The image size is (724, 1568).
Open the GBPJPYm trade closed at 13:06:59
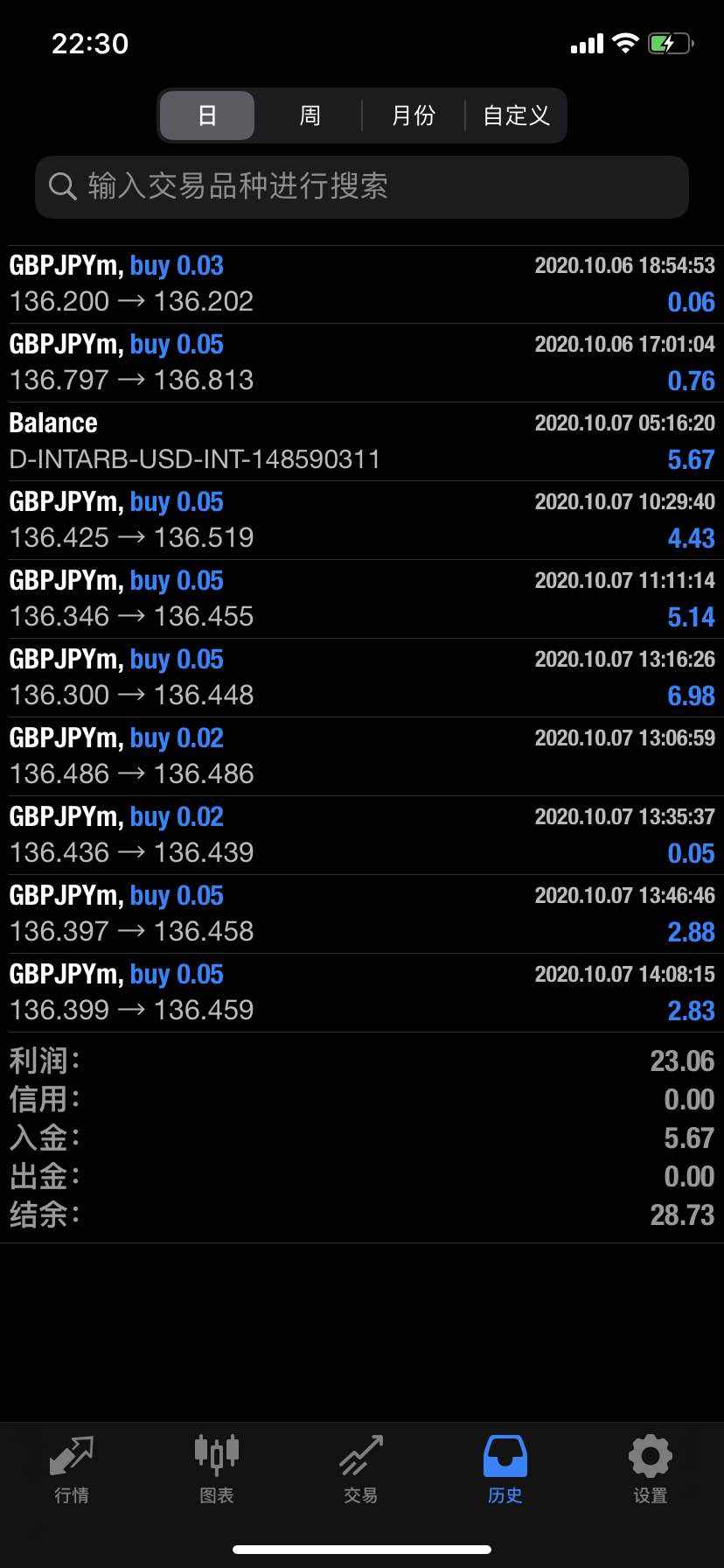[362, 756]
